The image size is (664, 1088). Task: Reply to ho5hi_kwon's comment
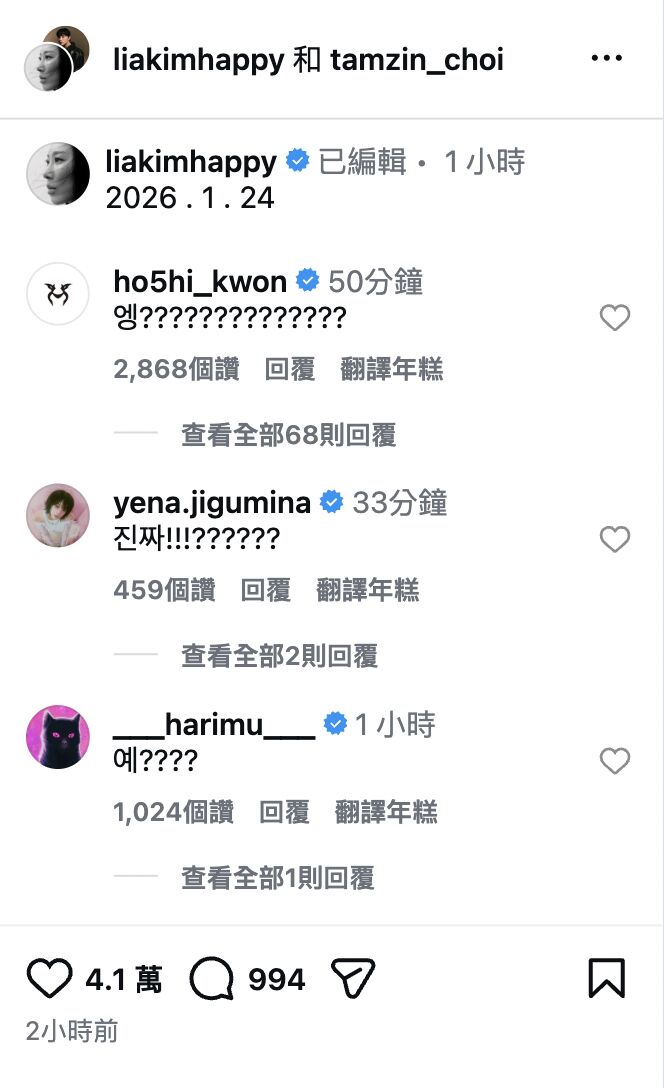point(290,370)
